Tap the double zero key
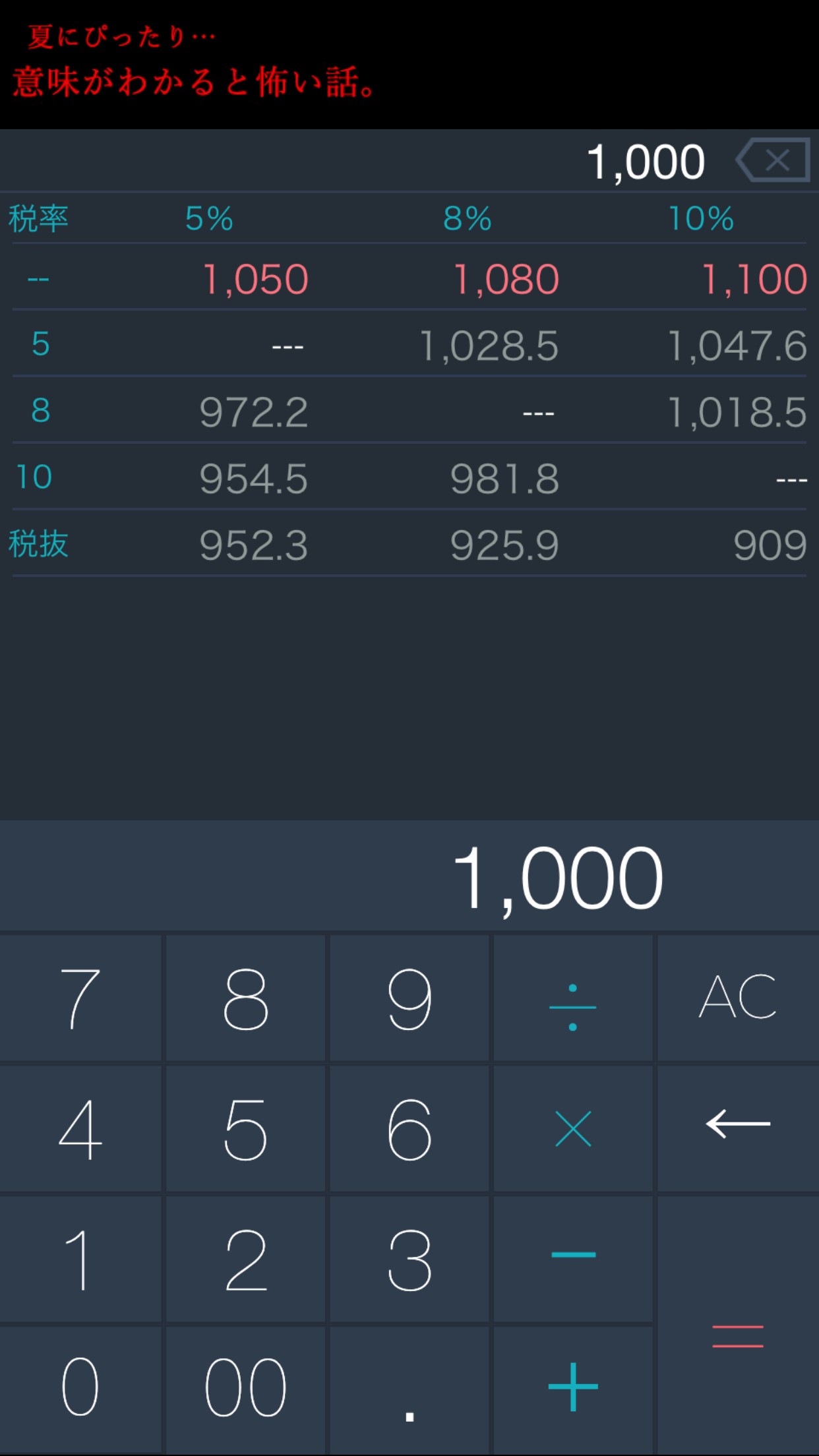Viewport: 819px width, 1456px height. [245, 1387]
